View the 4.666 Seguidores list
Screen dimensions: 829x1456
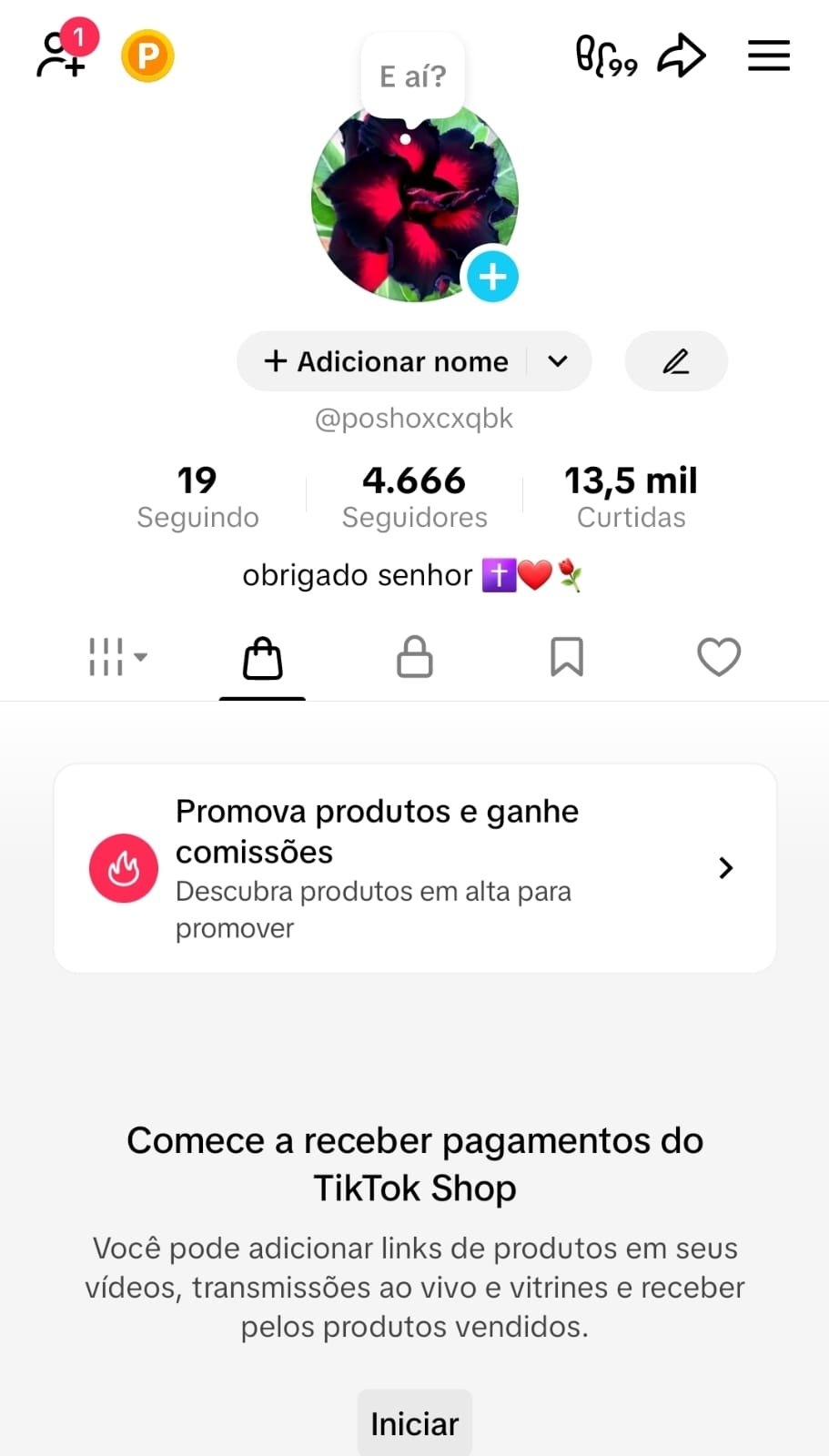pyautogui.click(x=414, y=496)
